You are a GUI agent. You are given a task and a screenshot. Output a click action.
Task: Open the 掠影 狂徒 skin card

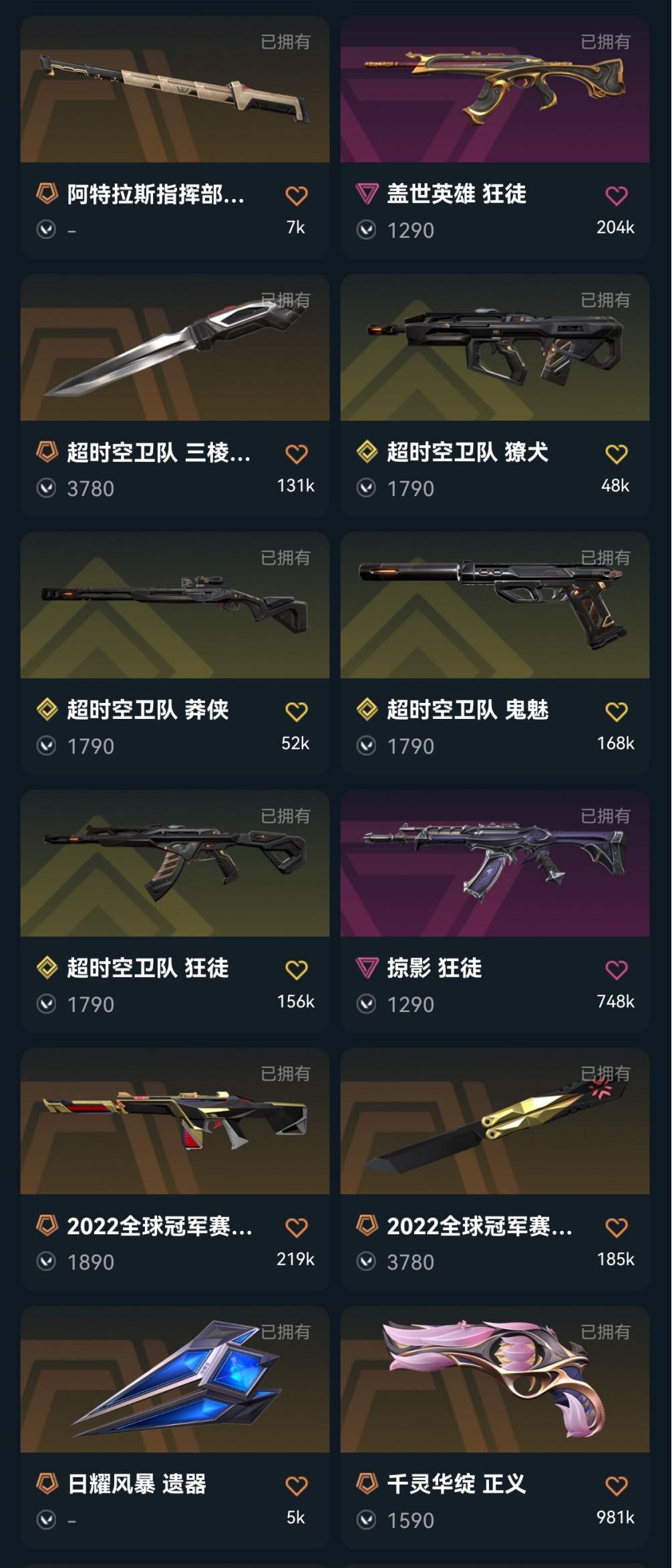[494, 864]
